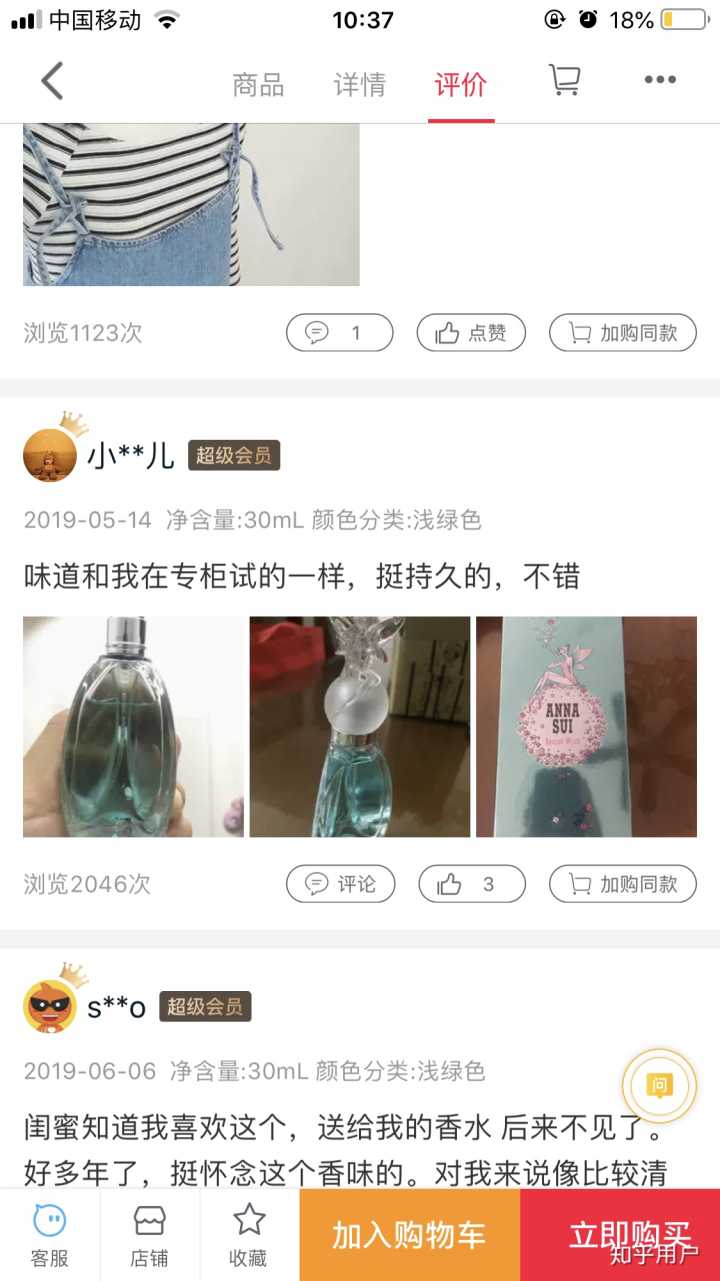This screenshot has height=1281, width=720.
Task: Switch to the 商品 tab
Action: tap(258, 85)
